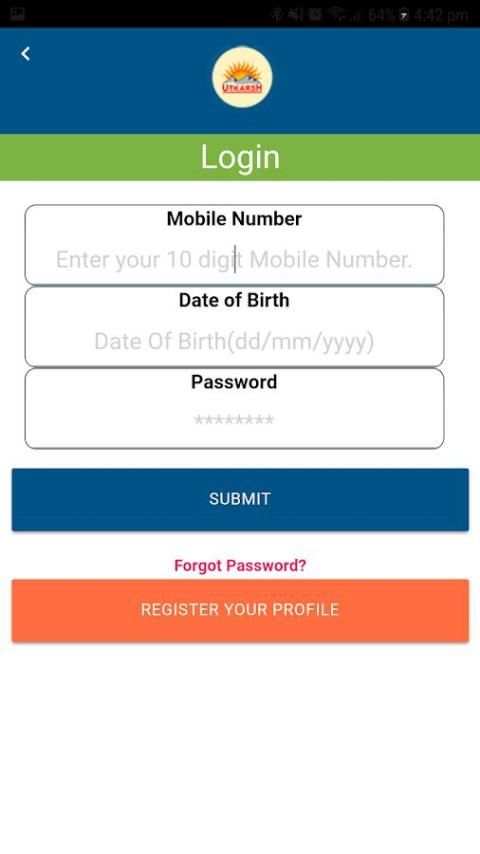Tap Register Your Profile button
Viewport: 480px width, 854px height.
pos(240,611)
